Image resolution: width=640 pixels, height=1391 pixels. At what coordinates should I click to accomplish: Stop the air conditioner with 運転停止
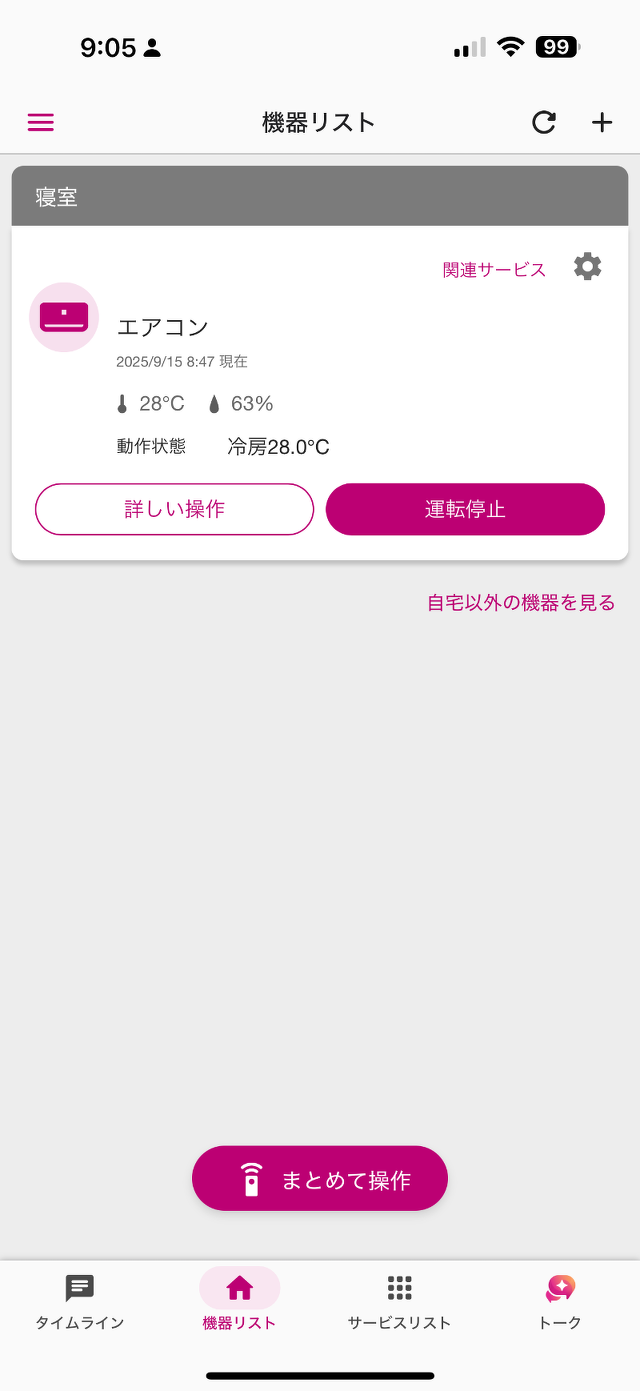coord(465,509)
